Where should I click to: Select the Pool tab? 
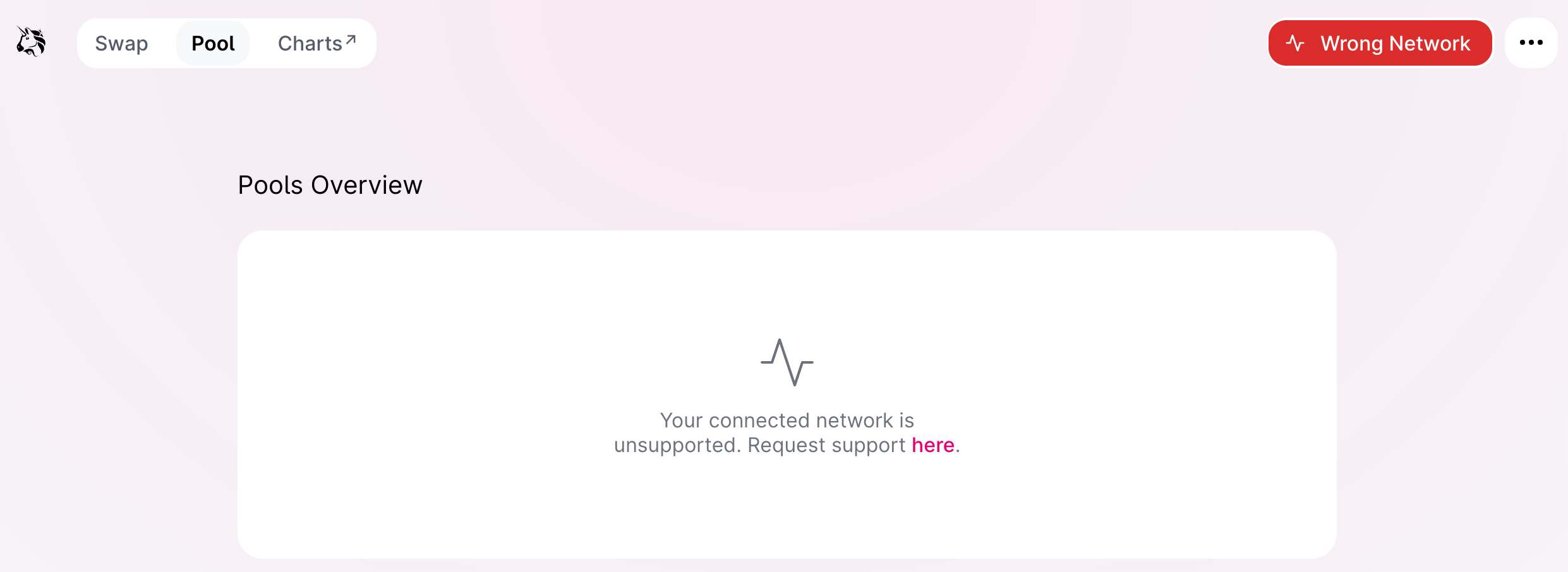(213, 44)
